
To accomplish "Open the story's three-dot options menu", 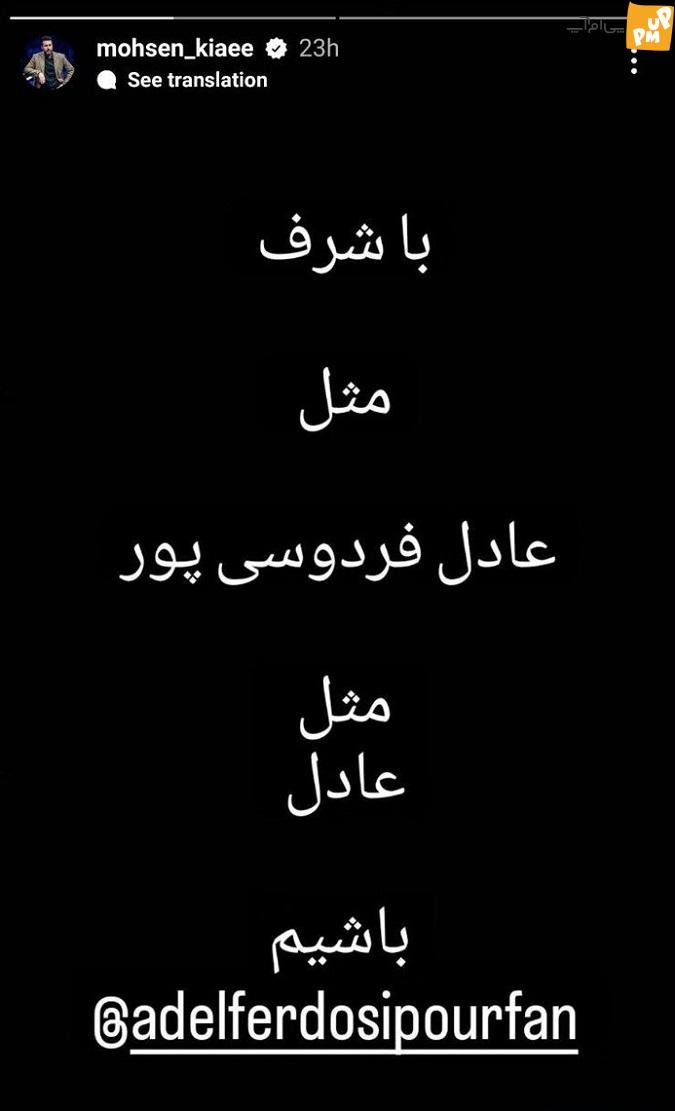I will coord(634,61).
